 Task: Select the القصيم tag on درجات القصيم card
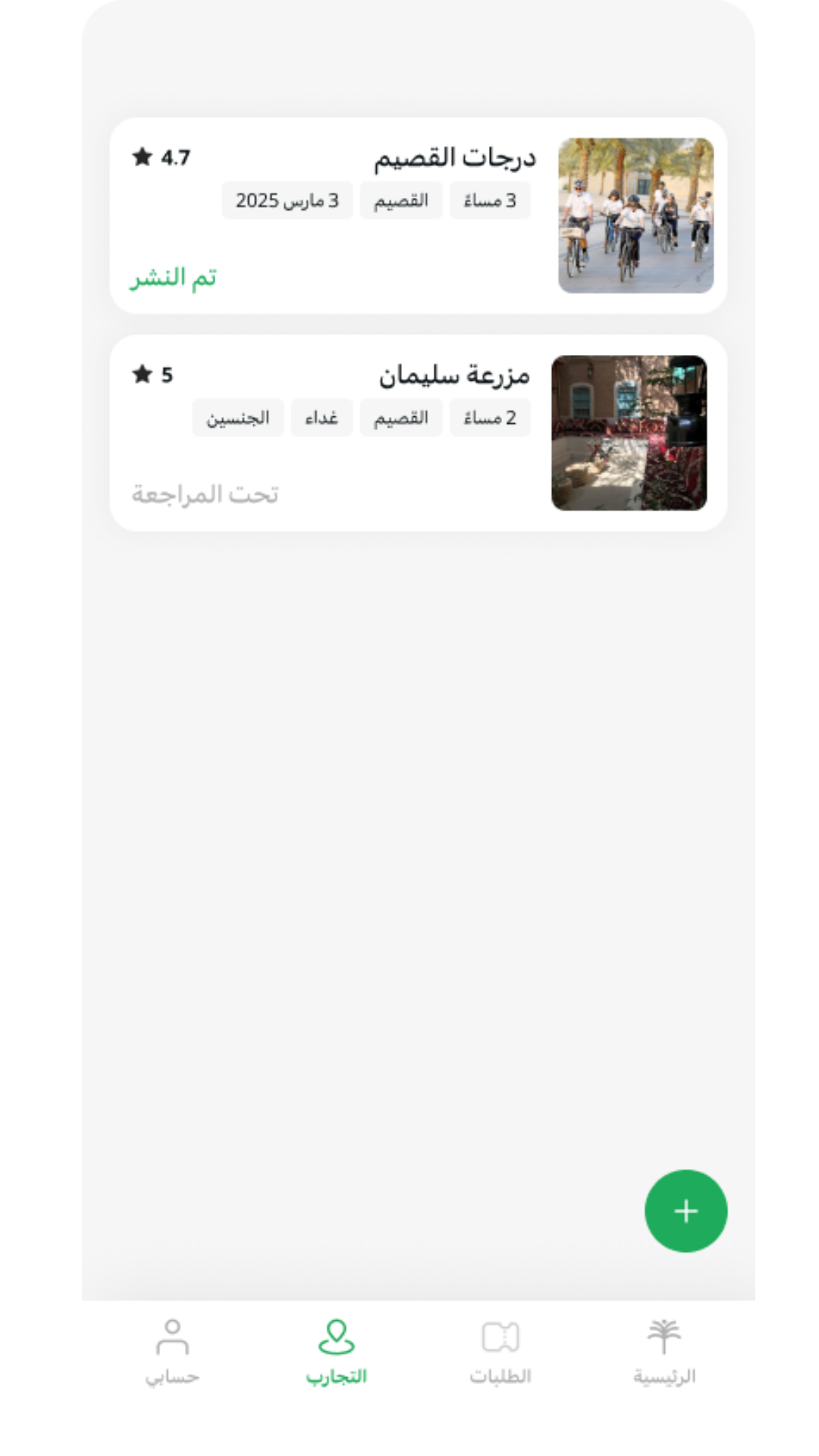coord(399,199)
